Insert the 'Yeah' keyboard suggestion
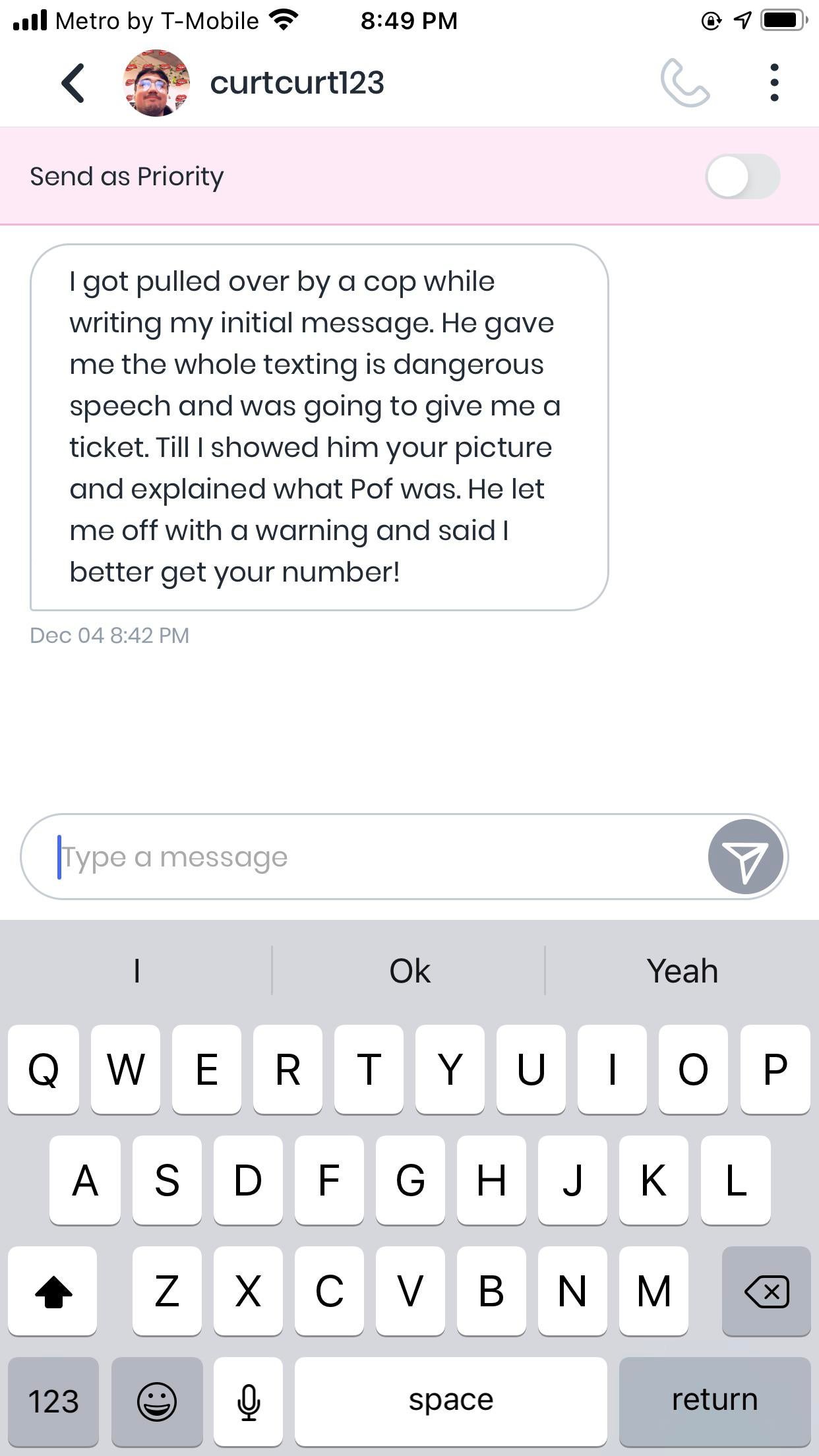This screenshot has height=1456, width=819. pos(682,971)
